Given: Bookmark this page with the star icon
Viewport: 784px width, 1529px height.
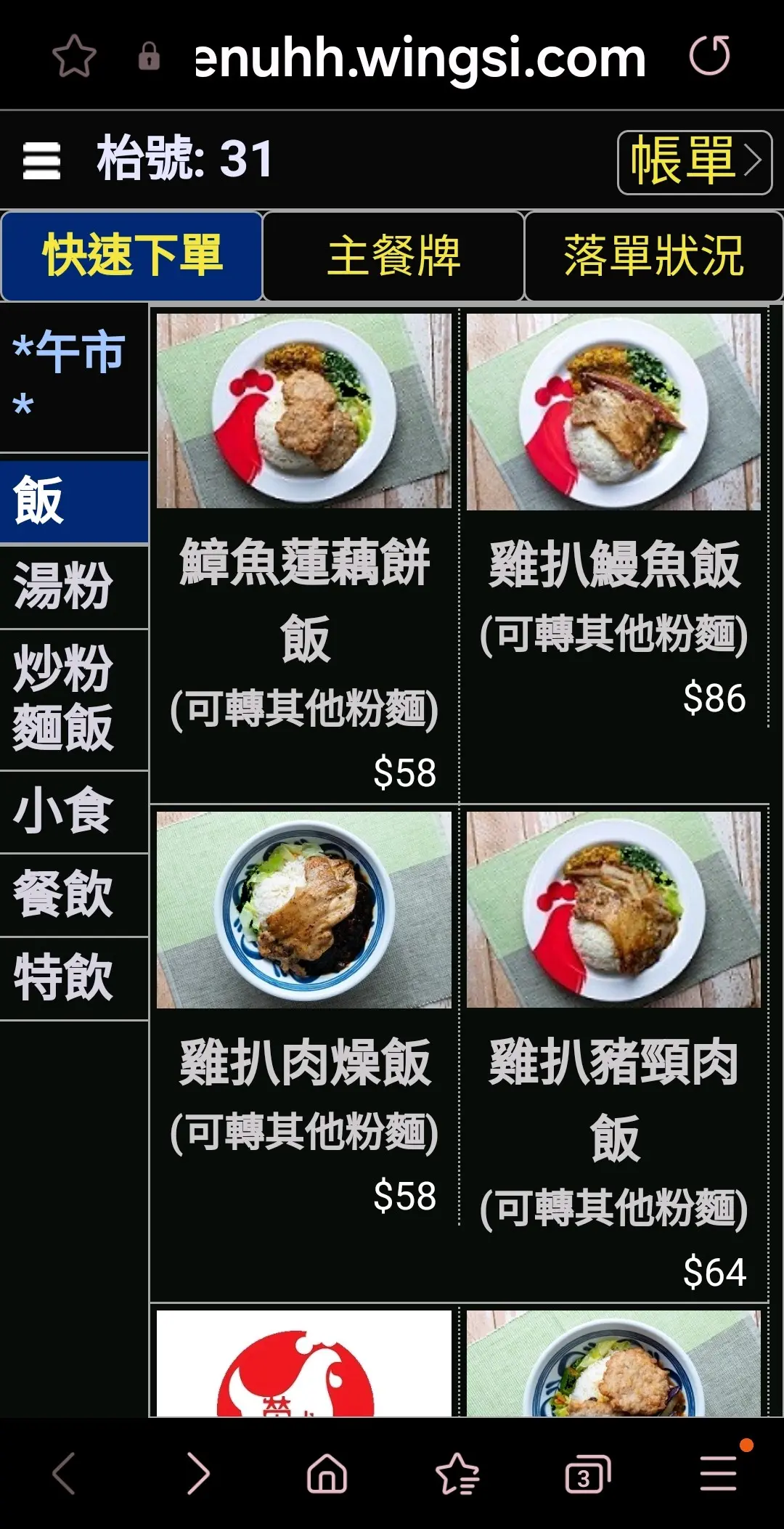Looking at the screenshot, I should 74,57.
